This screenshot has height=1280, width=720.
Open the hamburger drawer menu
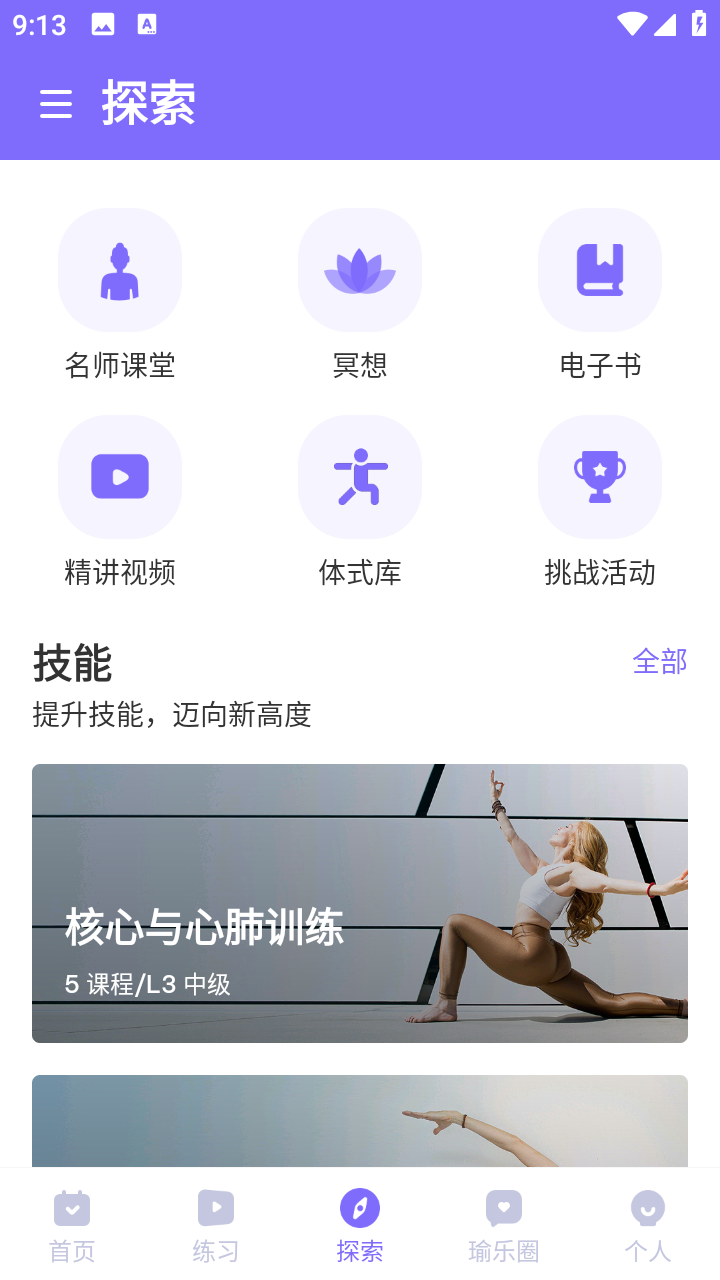[56, 104]
